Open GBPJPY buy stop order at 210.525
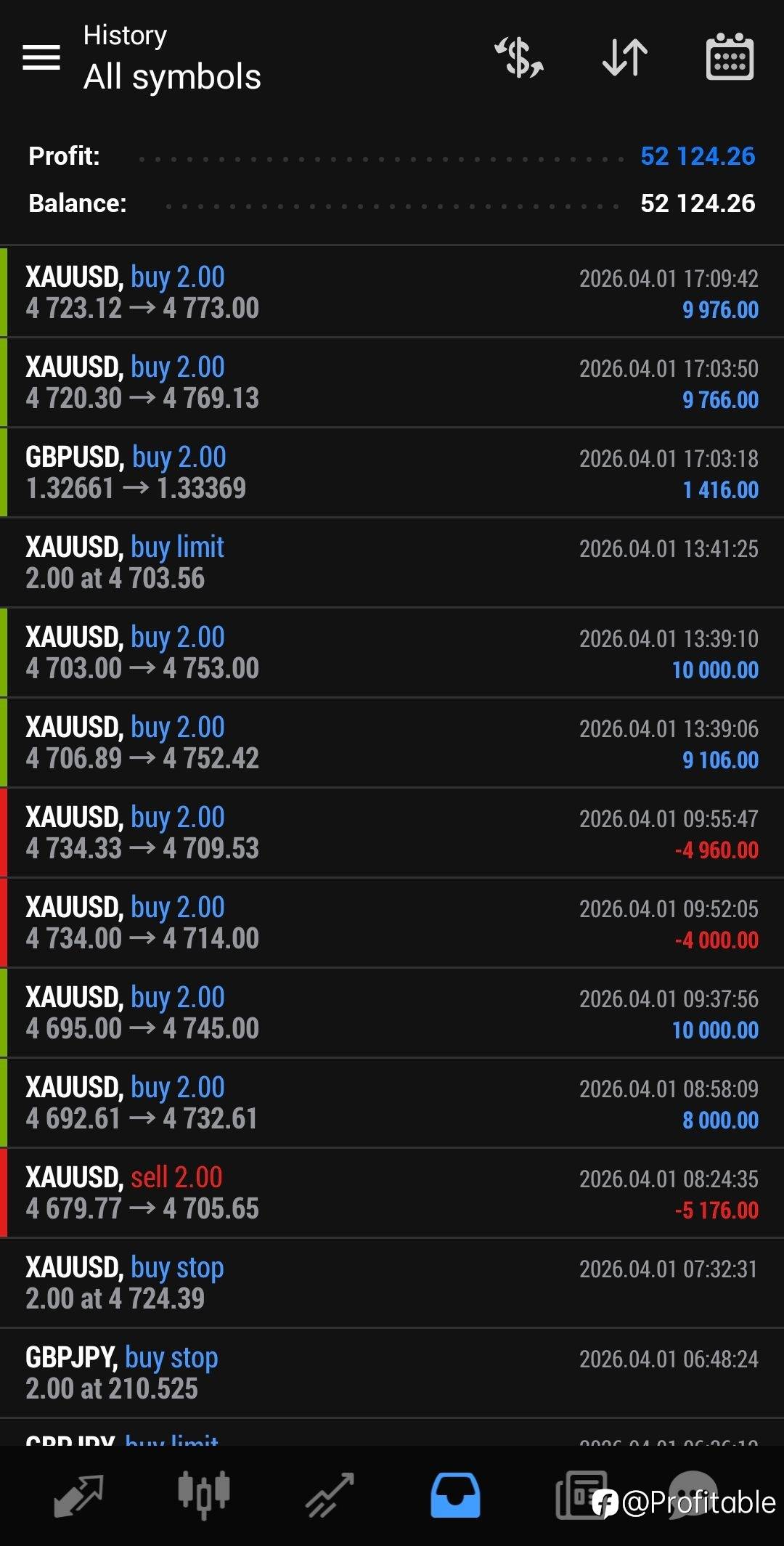This screenshot has height=1546, width=784. [x=392, y=1372]
